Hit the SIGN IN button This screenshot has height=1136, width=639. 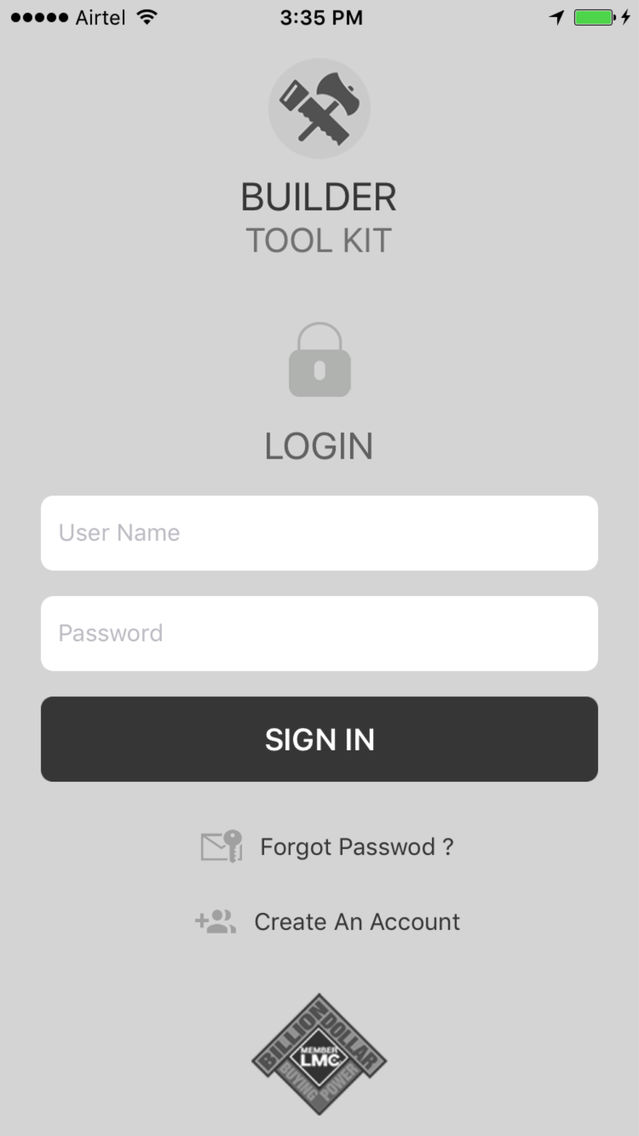[x=319, y=739]
